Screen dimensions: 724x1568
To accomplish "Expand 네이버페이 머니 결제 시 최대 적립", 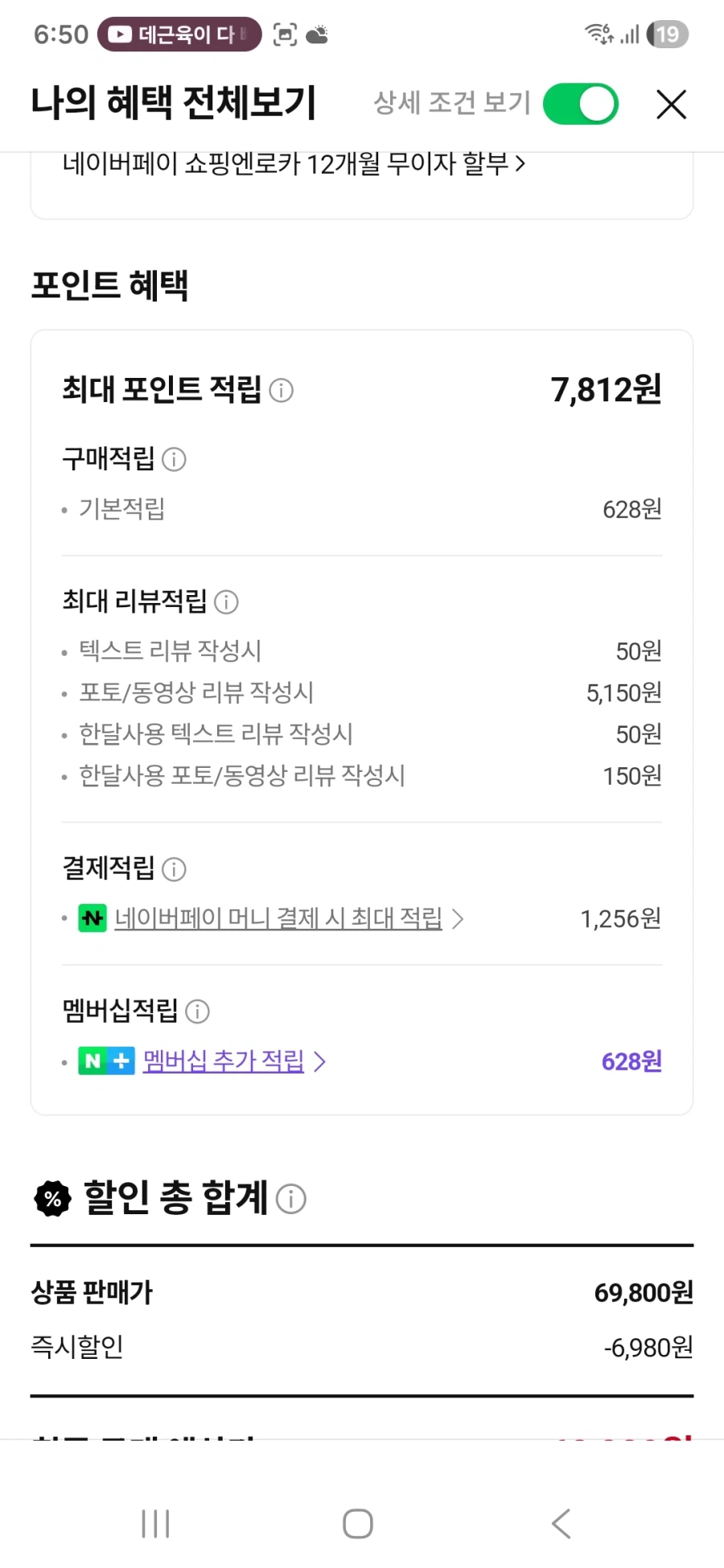I will [459, 918].
